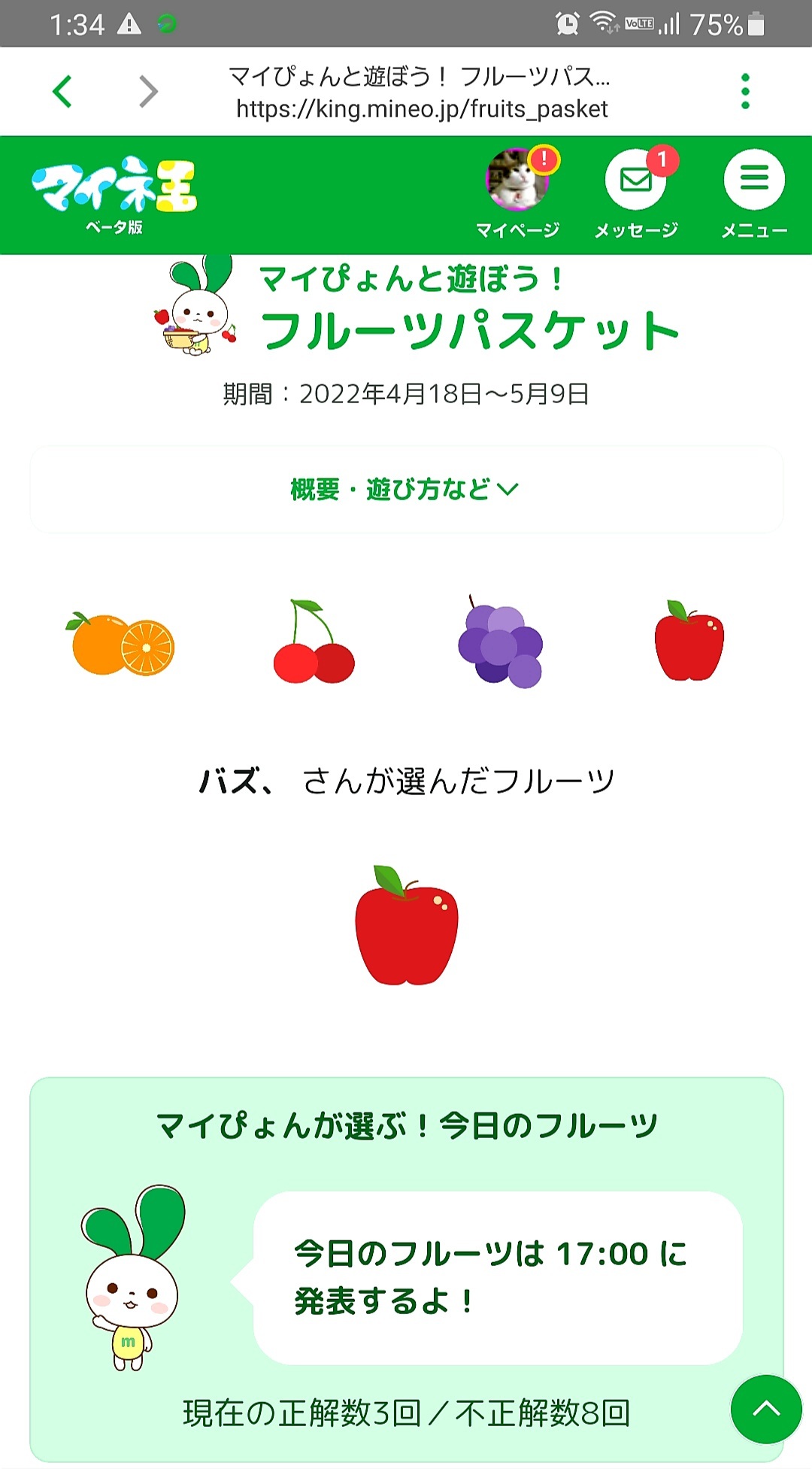Open メッセージ inbox
Screen dimensions: 812x1469
point(637,193)
